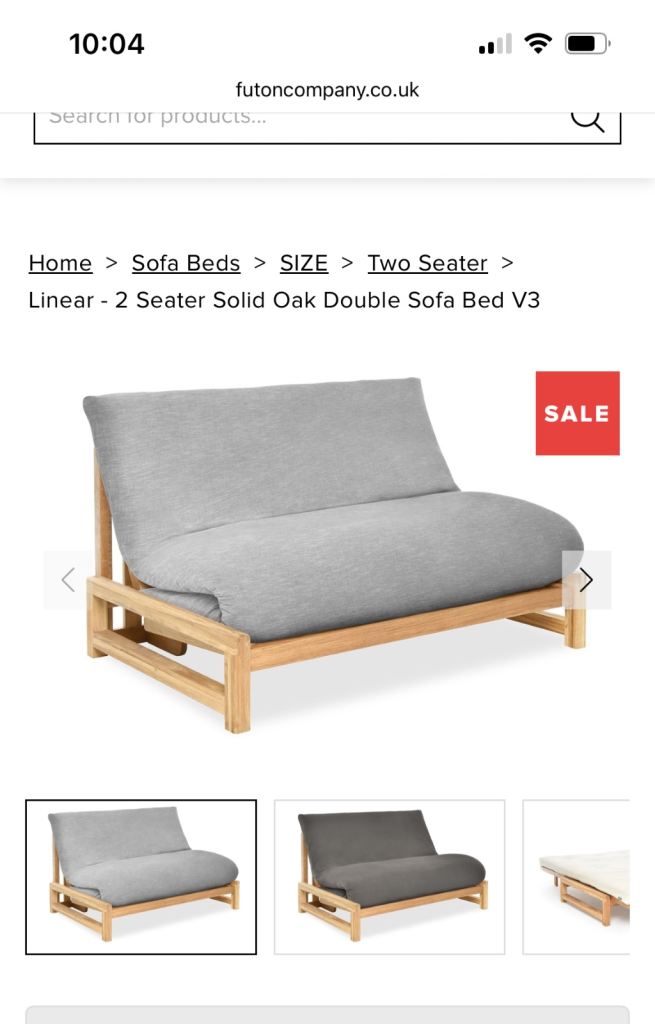Select the light grey sofa thumbnail
The image size is (655, 1024).
(141, 877)
